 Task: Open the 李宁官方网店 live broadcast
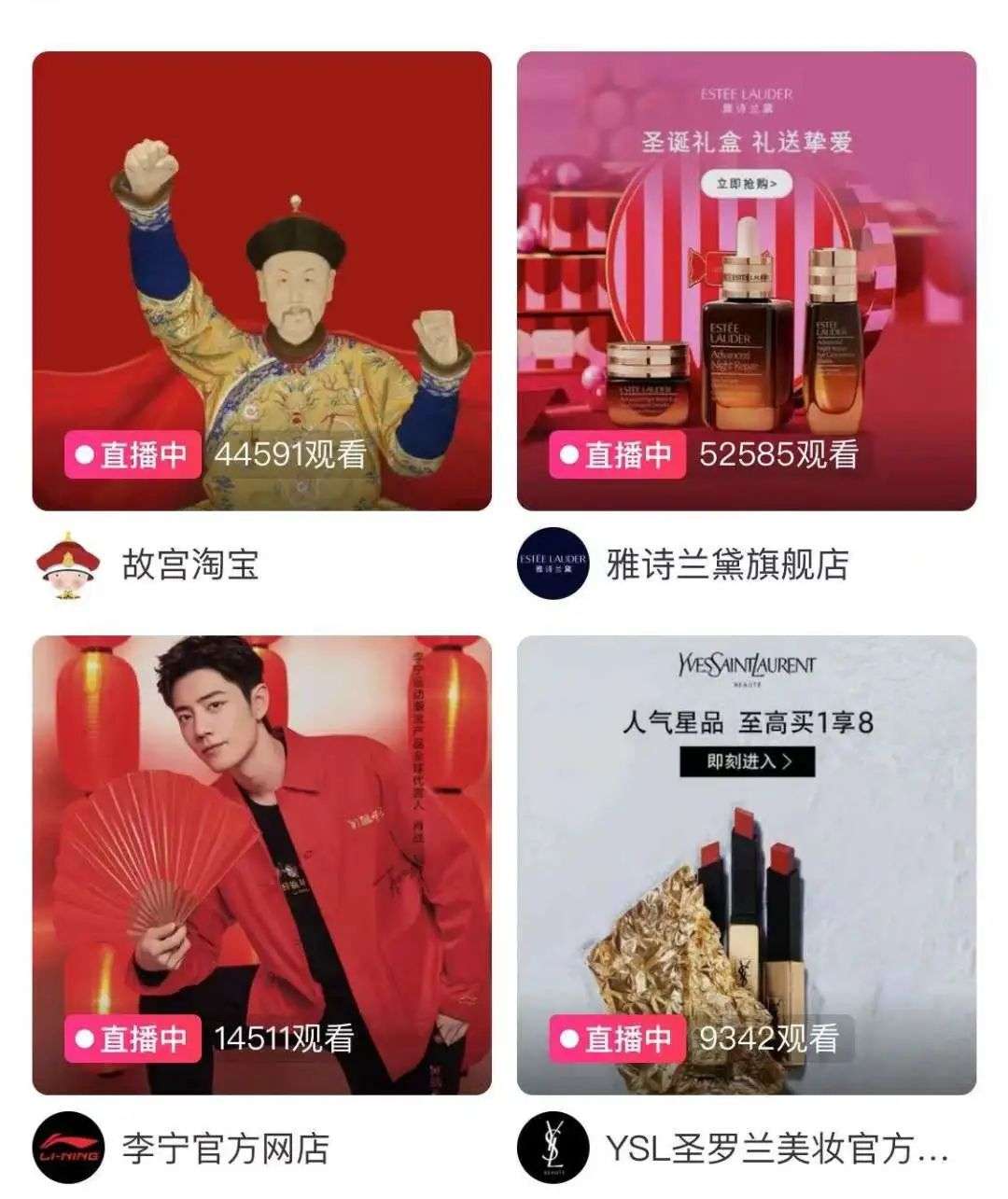coord(261,865)
